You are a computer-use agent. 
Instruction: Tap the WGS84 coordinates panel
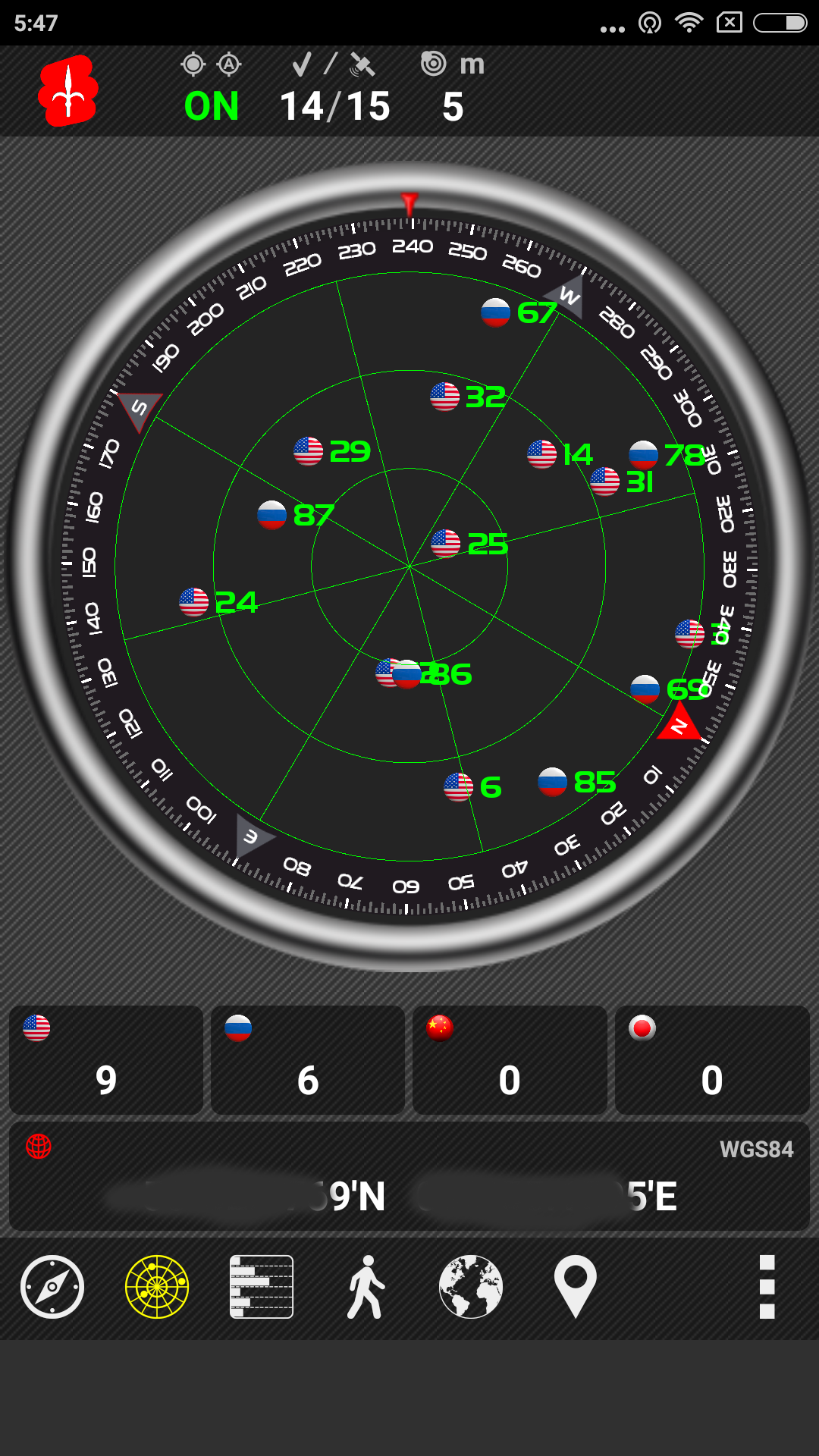[x=409, y=1176]
